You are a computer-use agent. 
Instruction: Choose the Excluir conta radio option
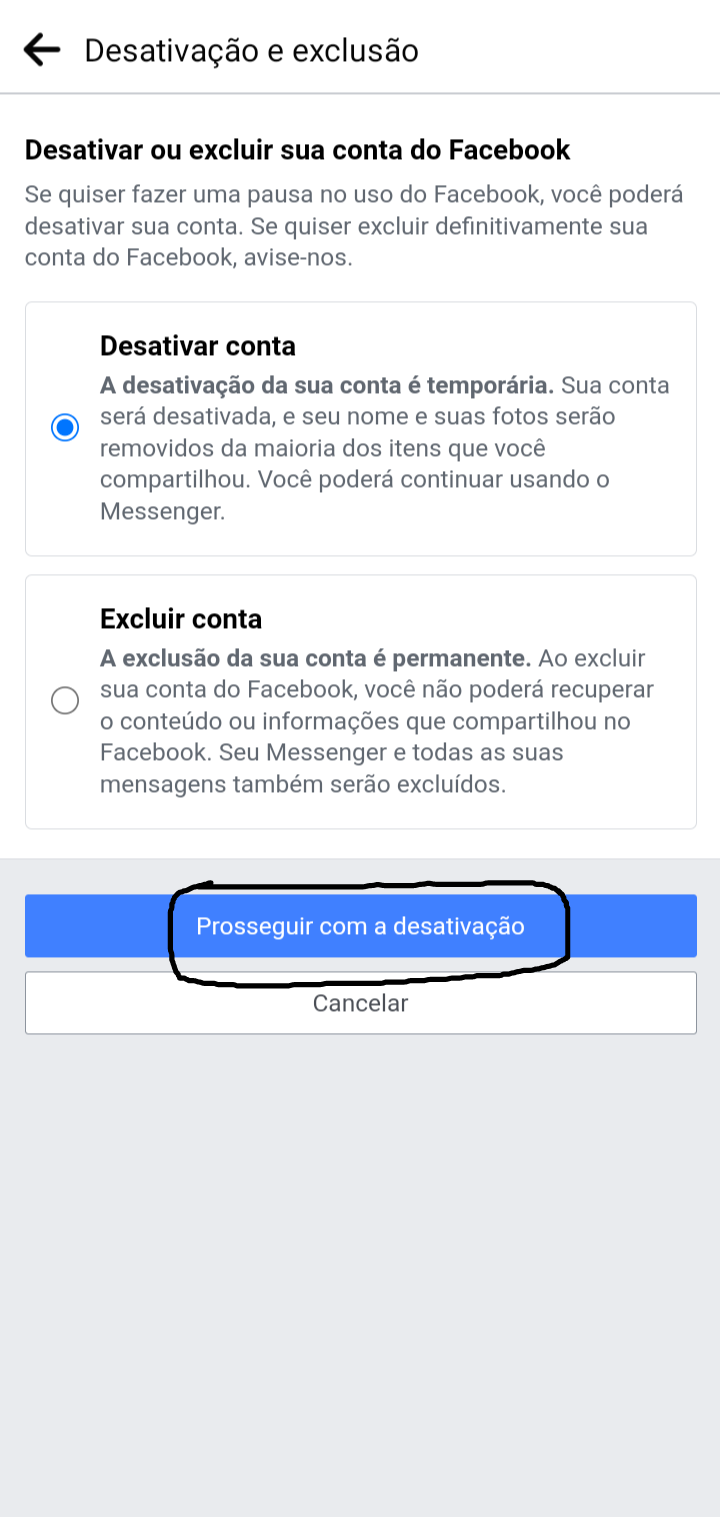pos(65,701)
